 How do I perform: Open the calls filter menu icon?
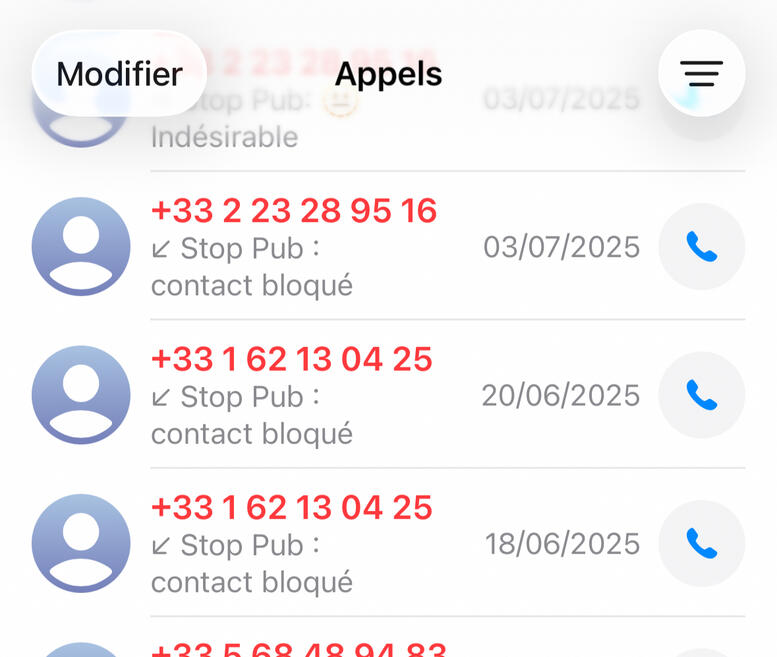click(x=701, y=73)
